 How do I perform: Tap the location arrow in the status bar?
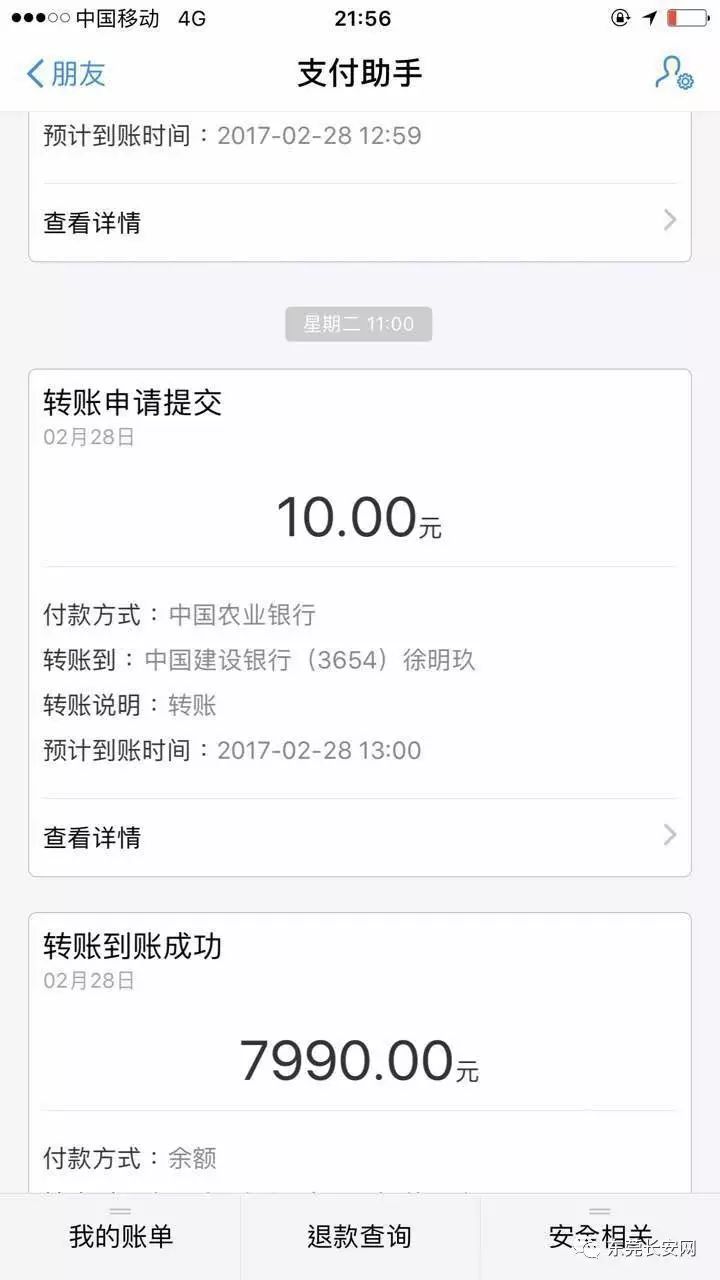coord(651,17)
